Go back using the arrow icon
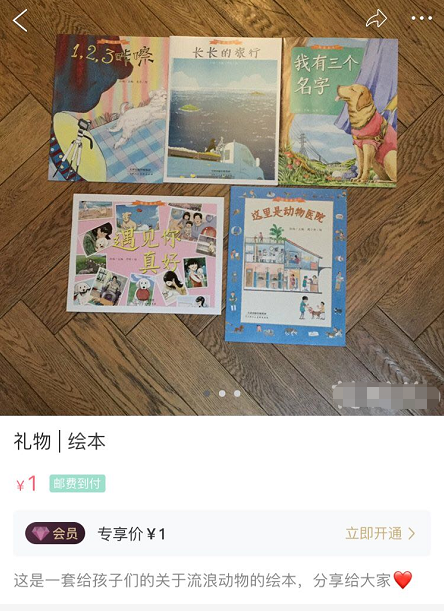The height and width of the screenshot is (611, 444). point(20,20)
